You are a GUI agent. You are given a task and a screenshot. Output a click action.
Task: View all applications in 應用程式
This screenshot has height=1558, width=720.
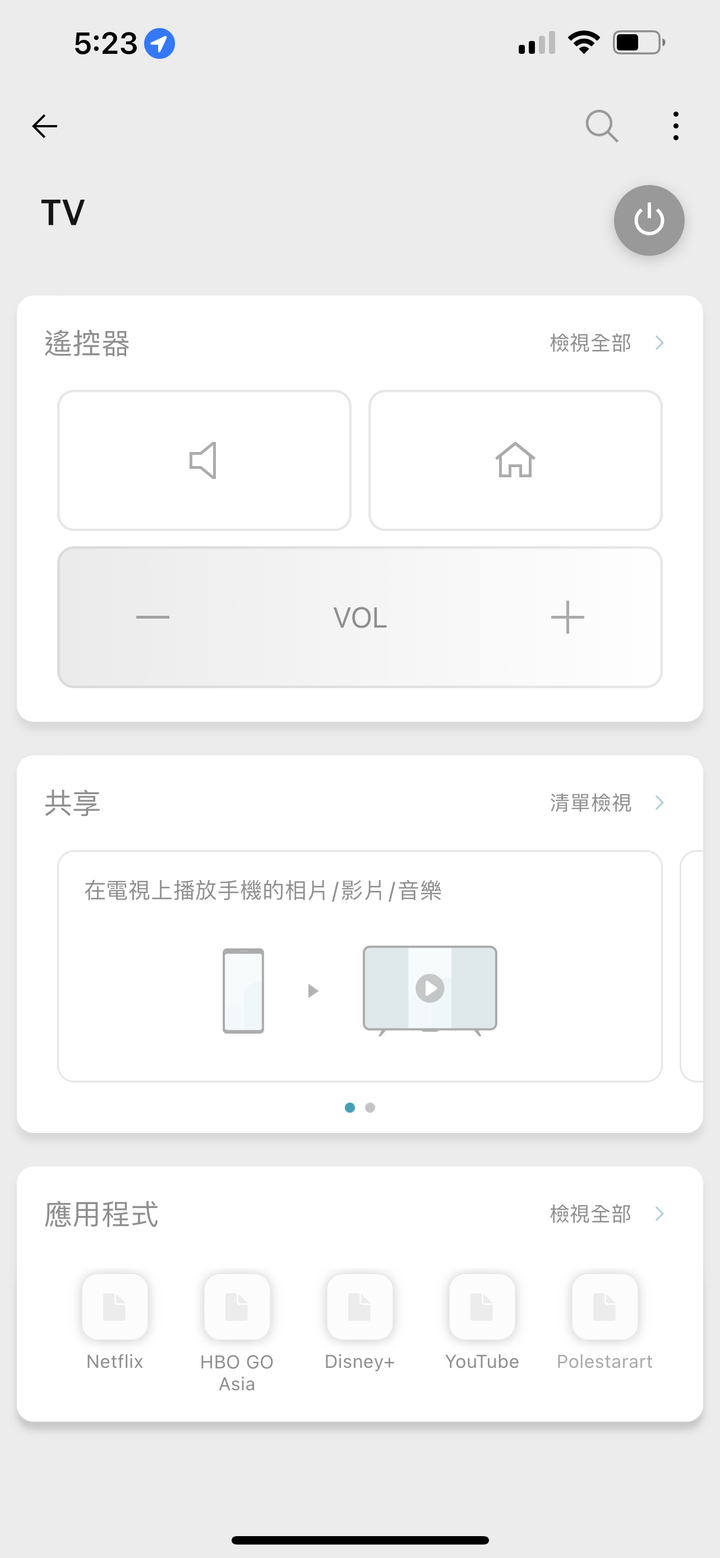pos(606,1214)
